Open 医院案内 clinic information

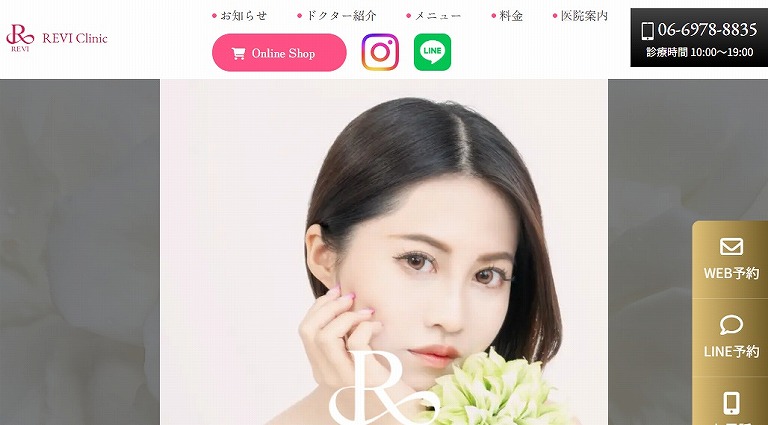[x=583, y=15]
